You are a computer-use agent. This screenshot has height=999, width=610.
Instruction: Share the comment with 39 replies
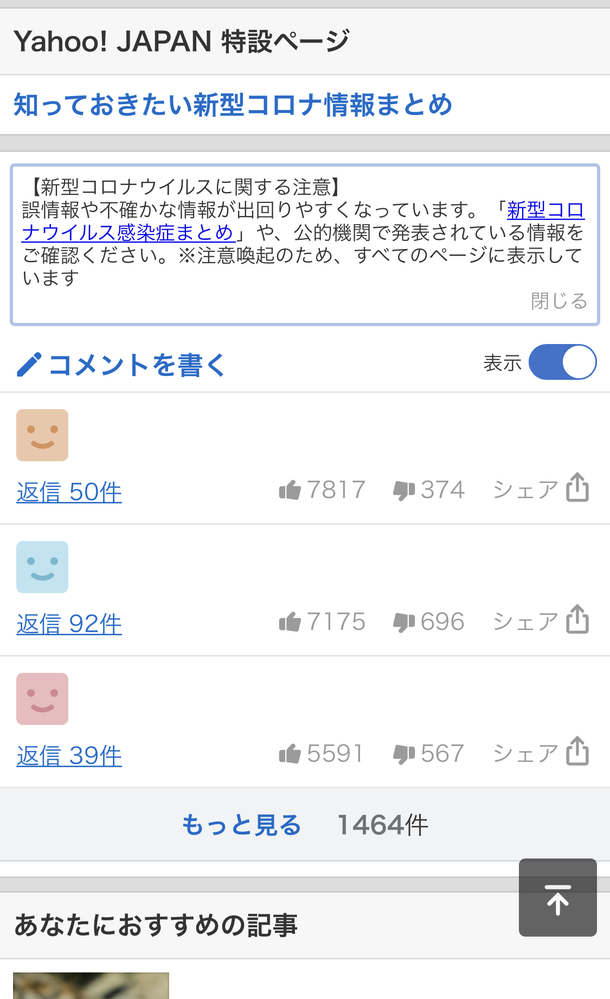click(x=540, y=753)
